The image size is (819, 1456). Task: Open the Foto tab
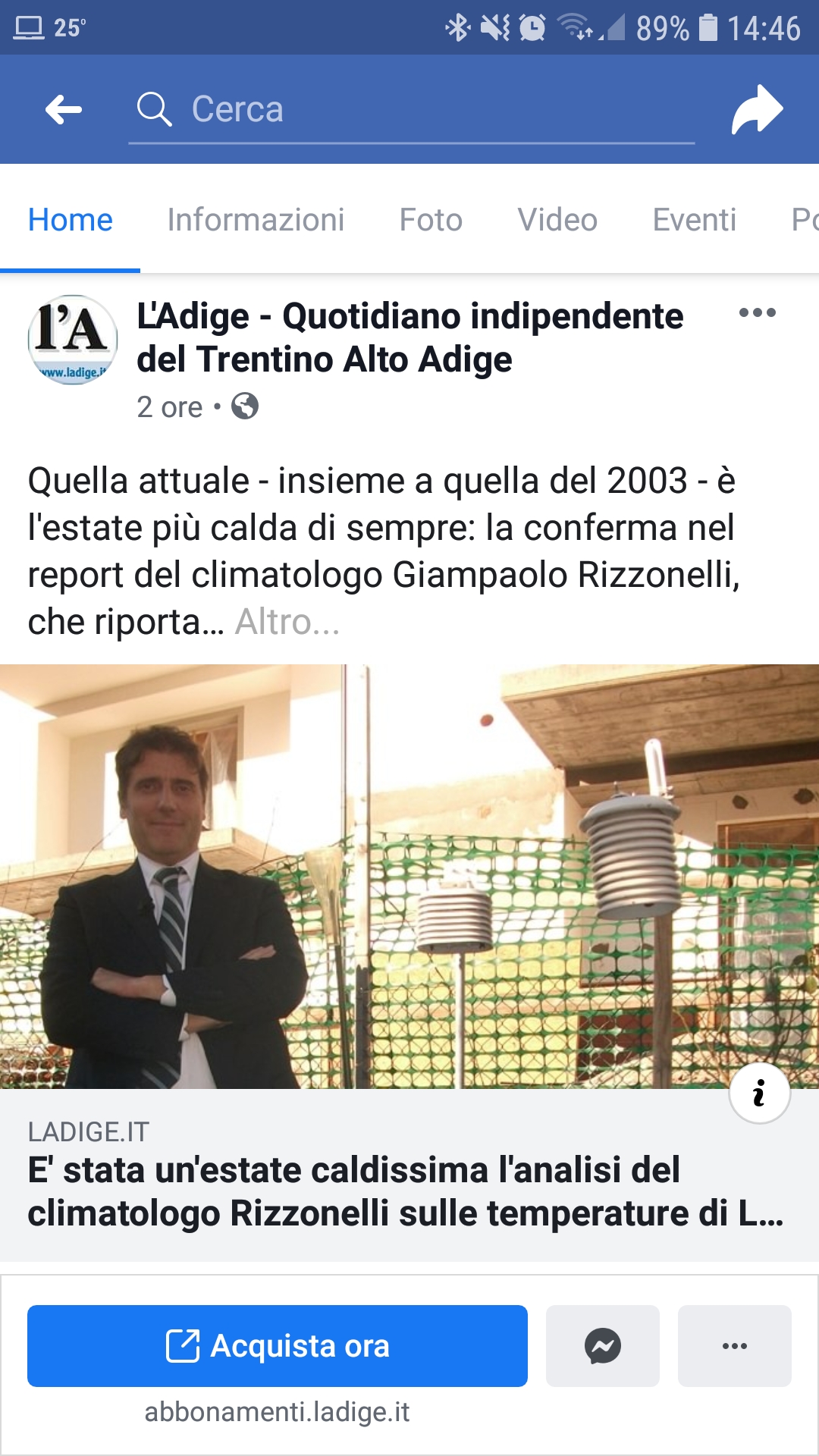[x=431, y=220]
